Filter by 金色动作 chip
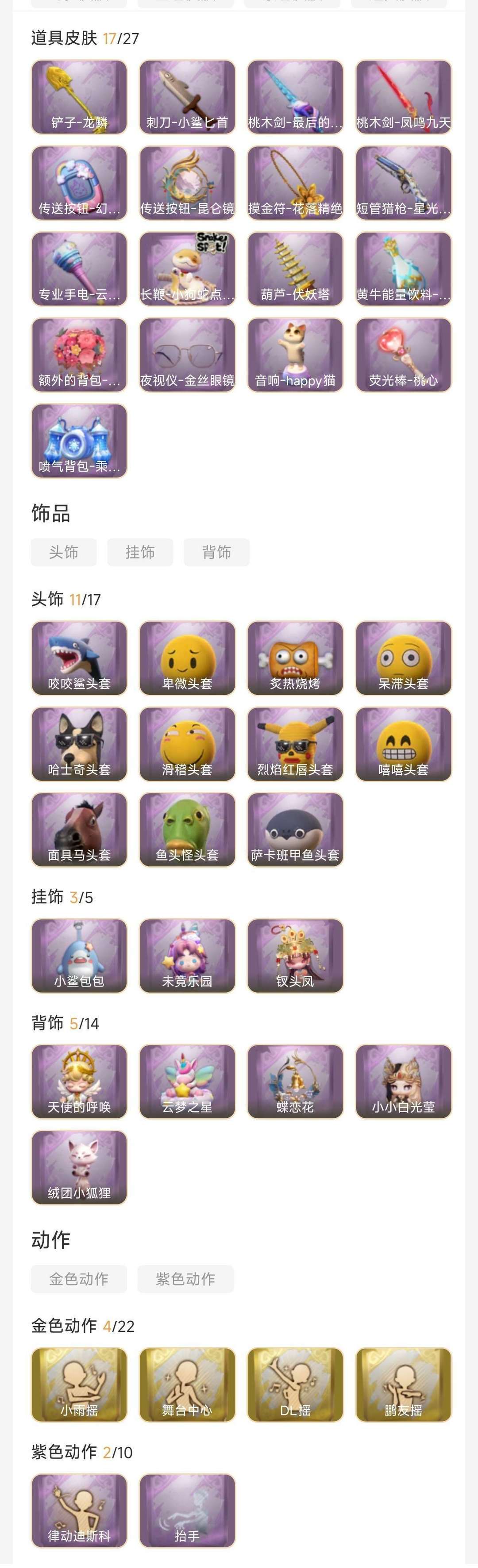 click(79, 1278)
